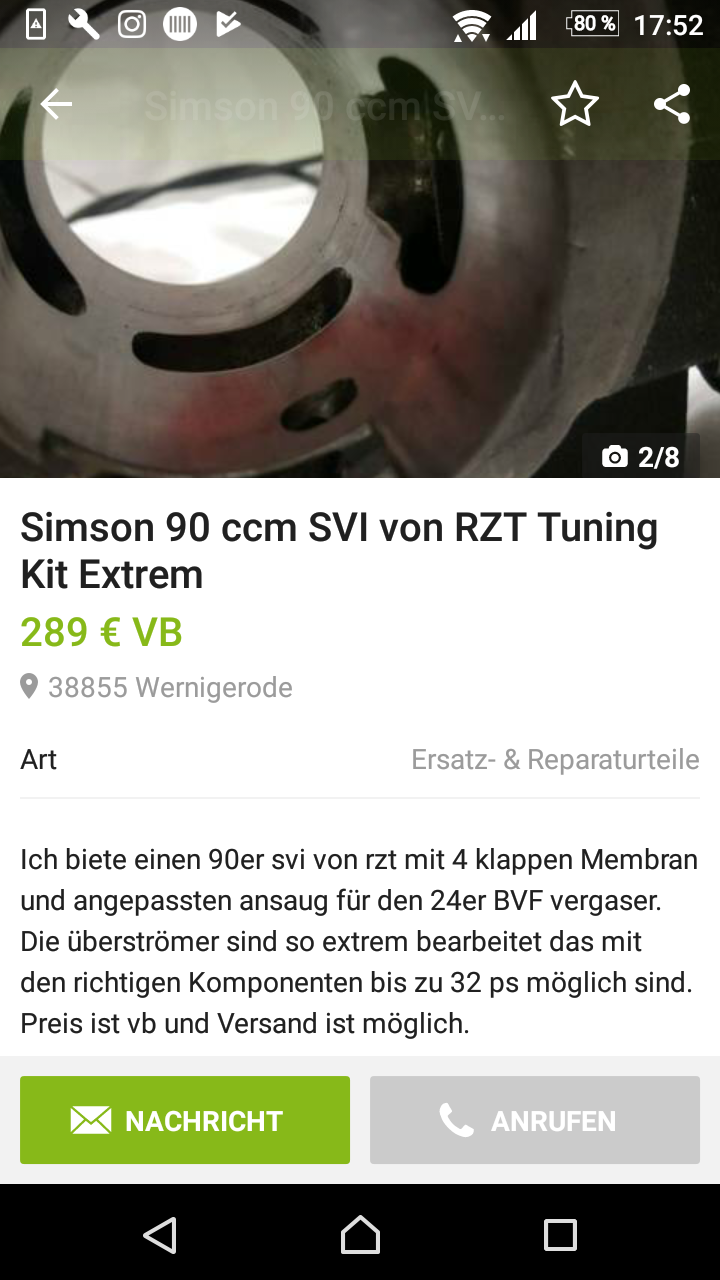
Task: Call the seller with the ANRUFEN button
Action: tap(535, 1120)
